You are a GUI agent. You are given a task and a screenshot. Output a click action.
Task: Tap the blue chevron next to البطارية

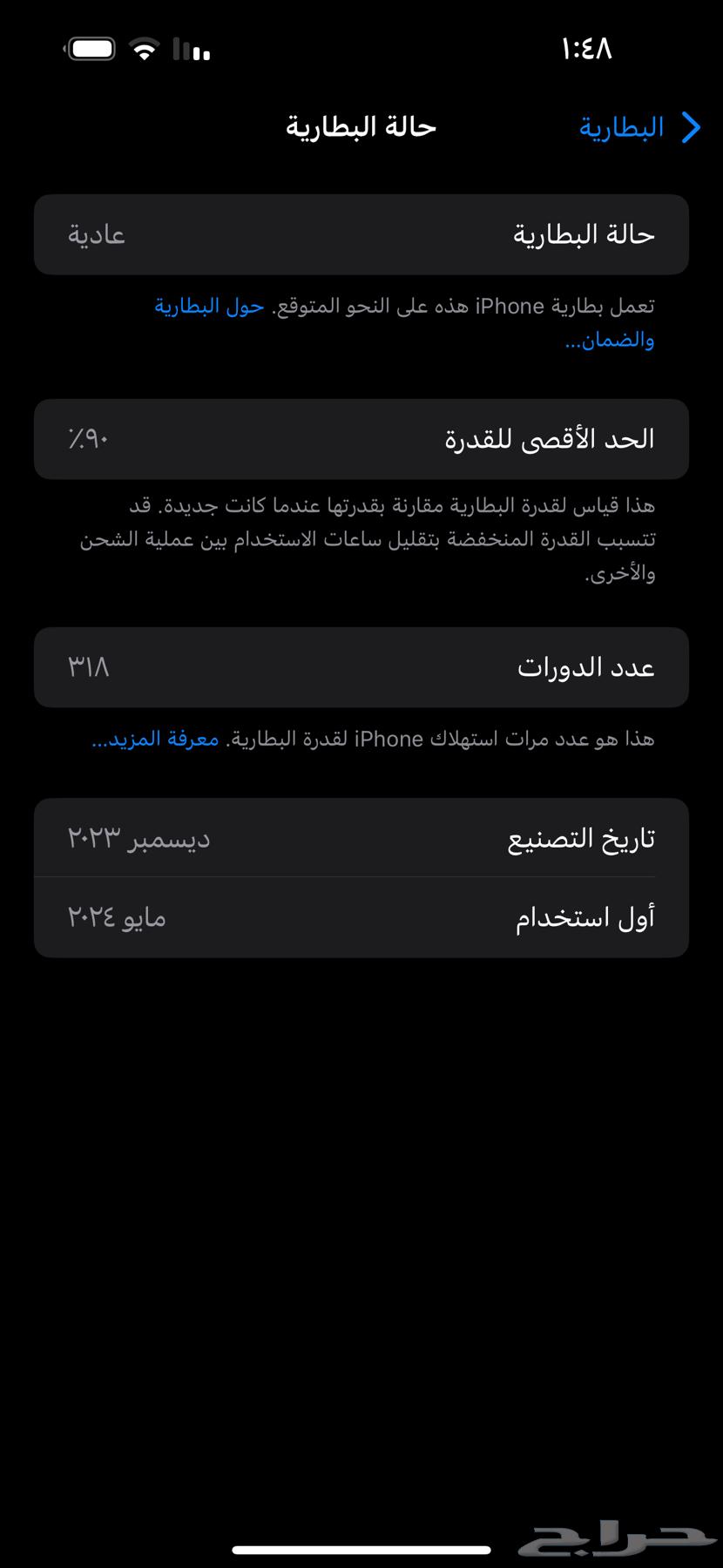[x=691, y=127]
